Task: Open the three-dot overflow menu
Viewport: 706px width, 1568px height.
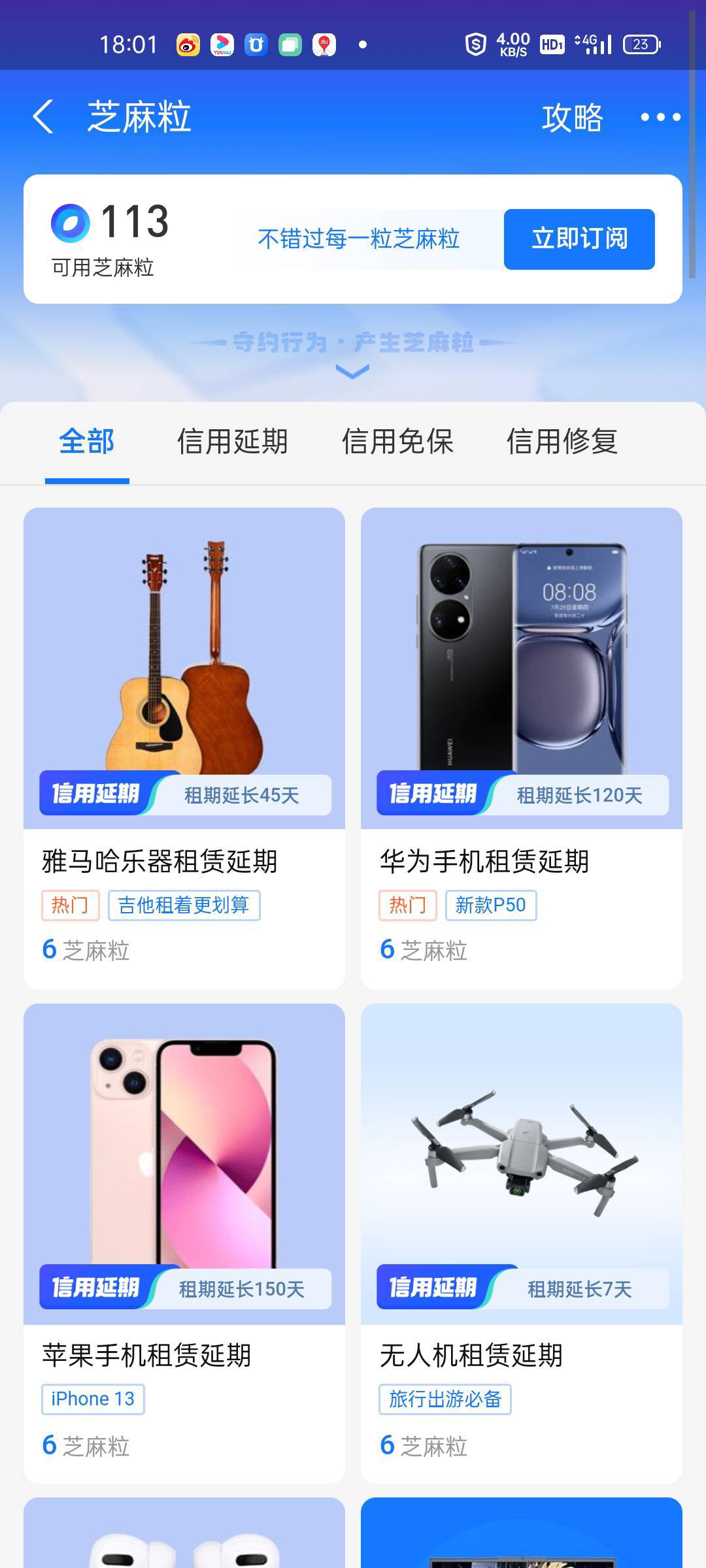Action: coord(660,118)
